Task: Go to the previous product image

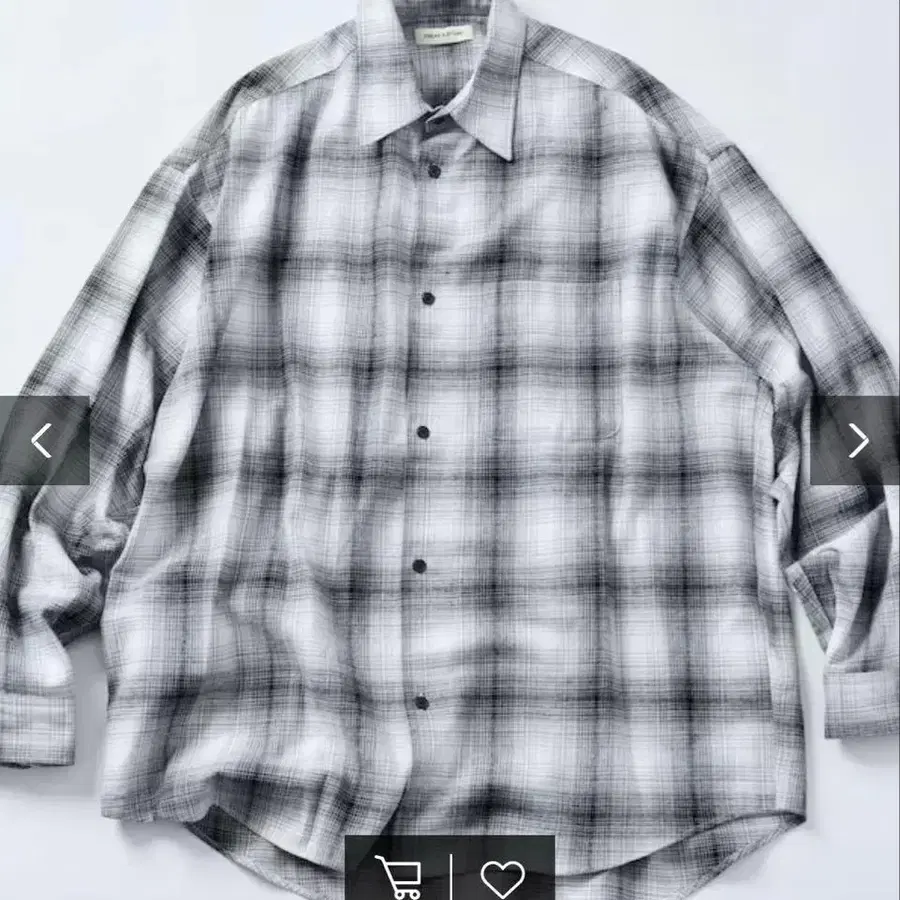Action: [x=44, y=440]
